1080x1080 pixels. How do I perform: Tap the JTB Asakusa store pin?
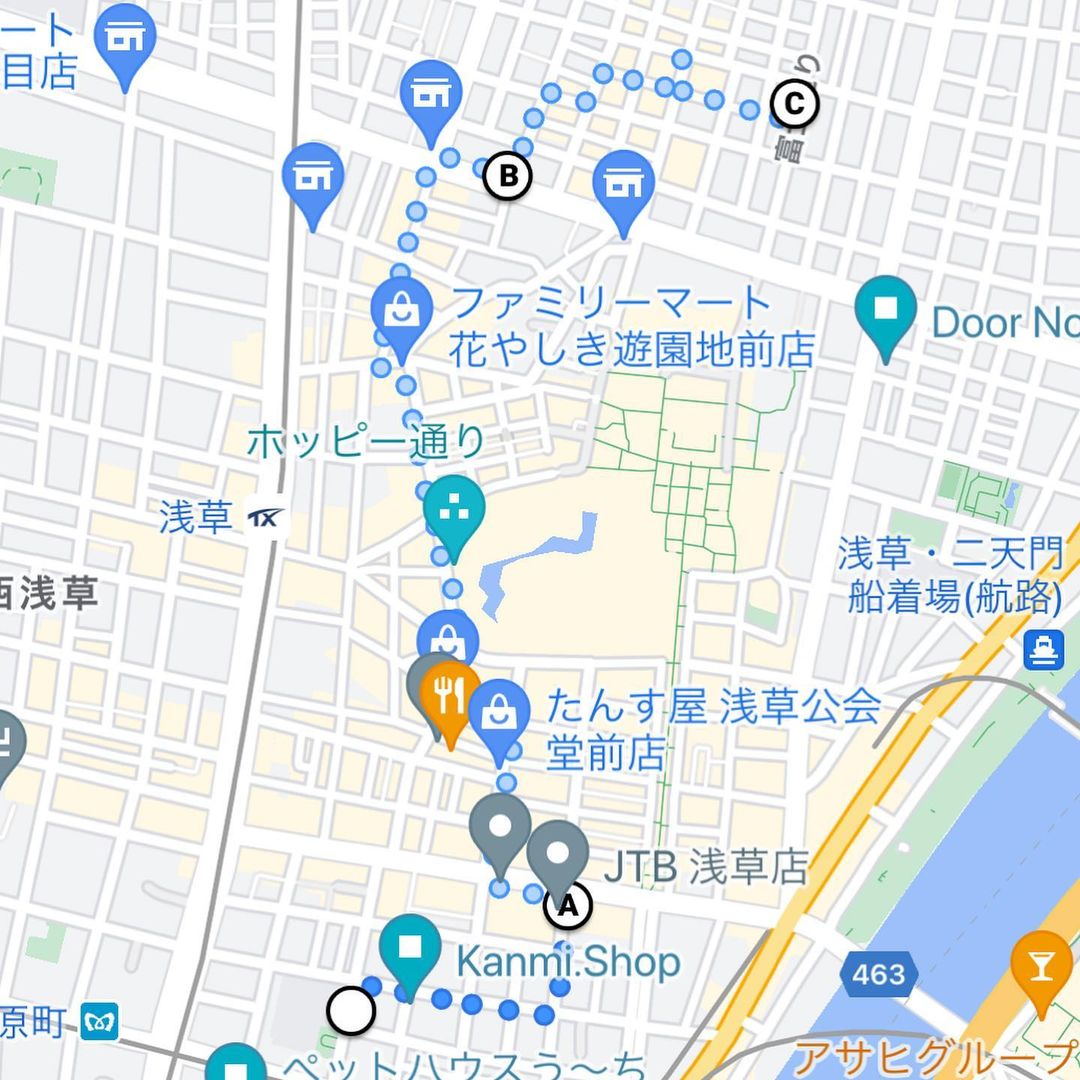tap(558, 853)
